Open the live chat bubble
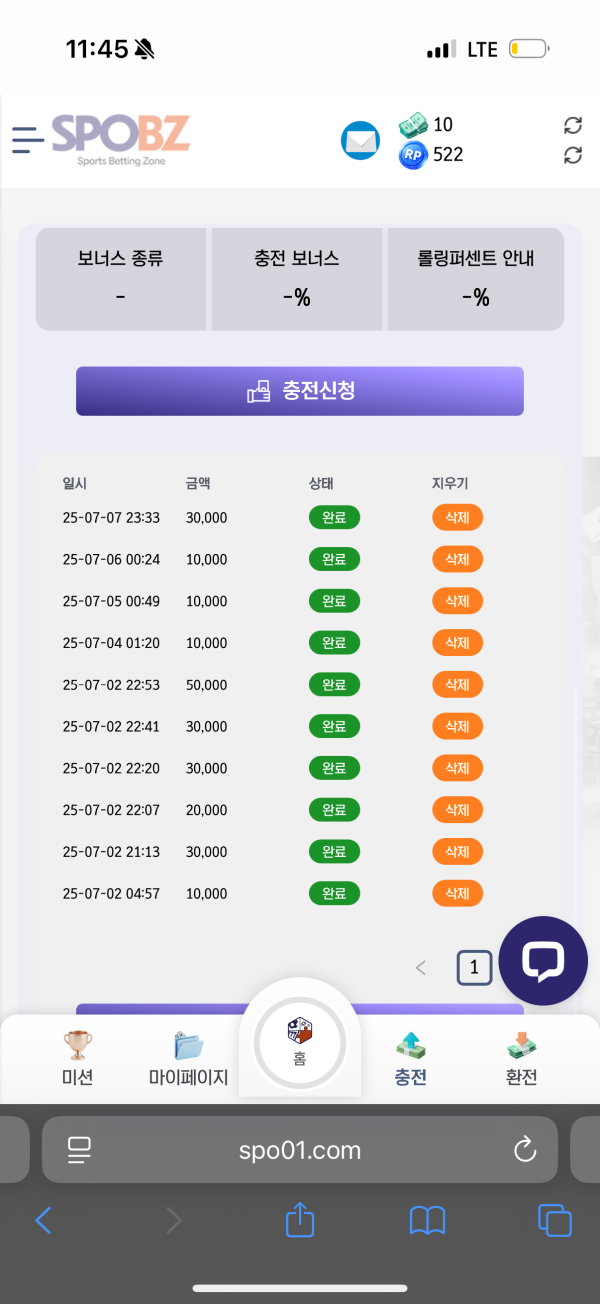Viewport: 600px width, 1304px height. coord(543,961)
